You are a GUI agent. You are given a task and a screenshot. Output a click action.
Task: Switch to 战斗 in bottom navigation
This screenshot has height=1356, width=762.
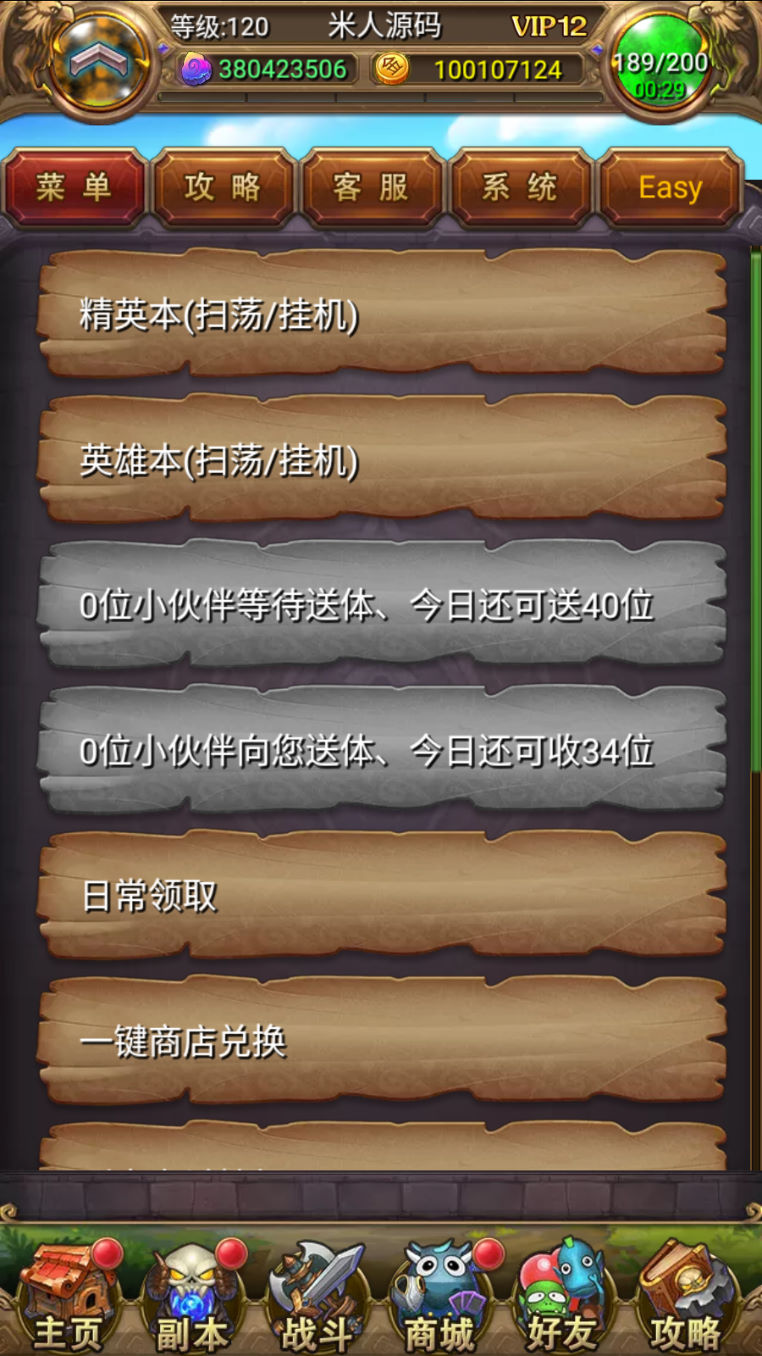(316, 1295)
